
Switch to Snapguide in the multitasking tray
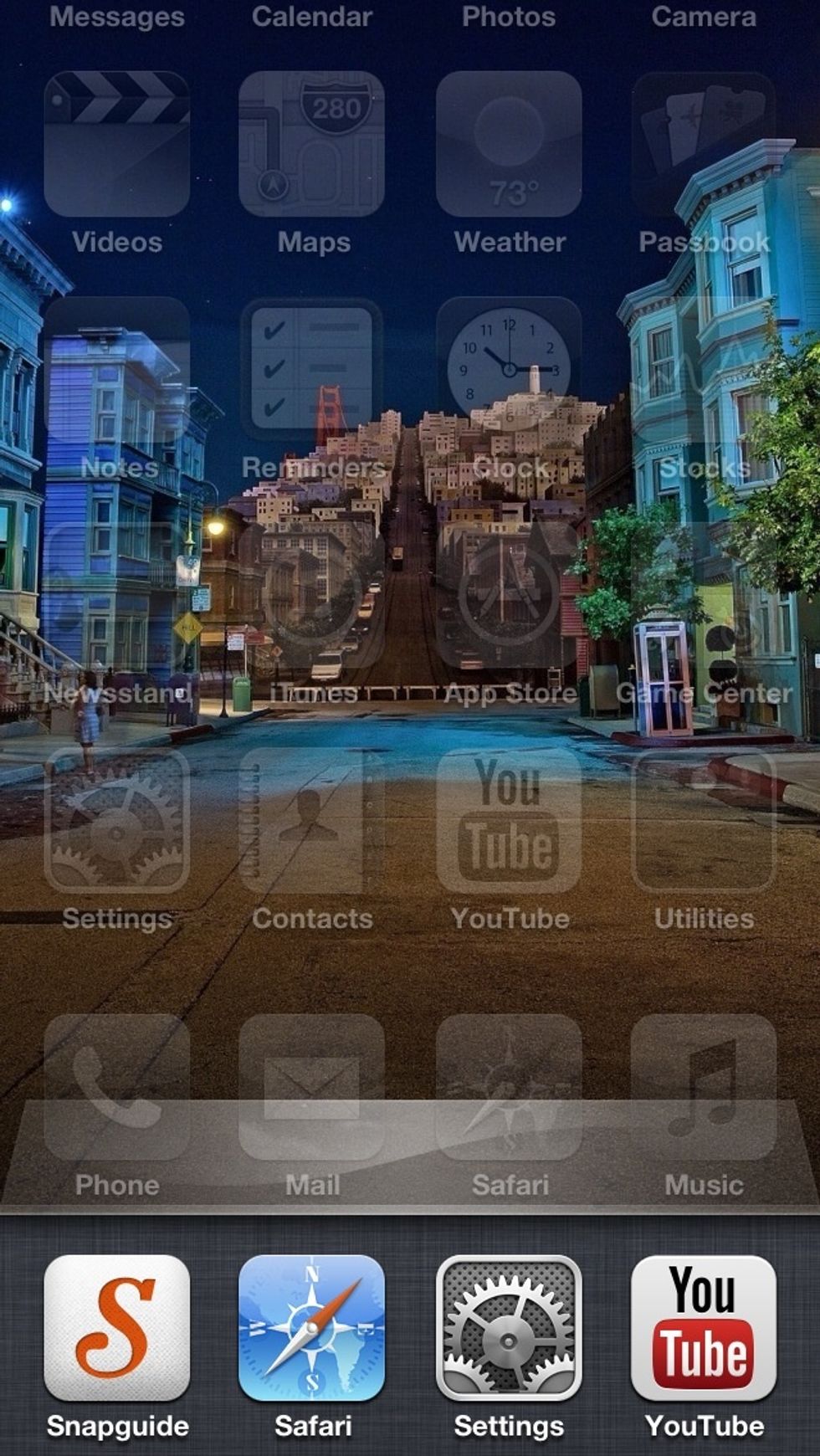117,1328
